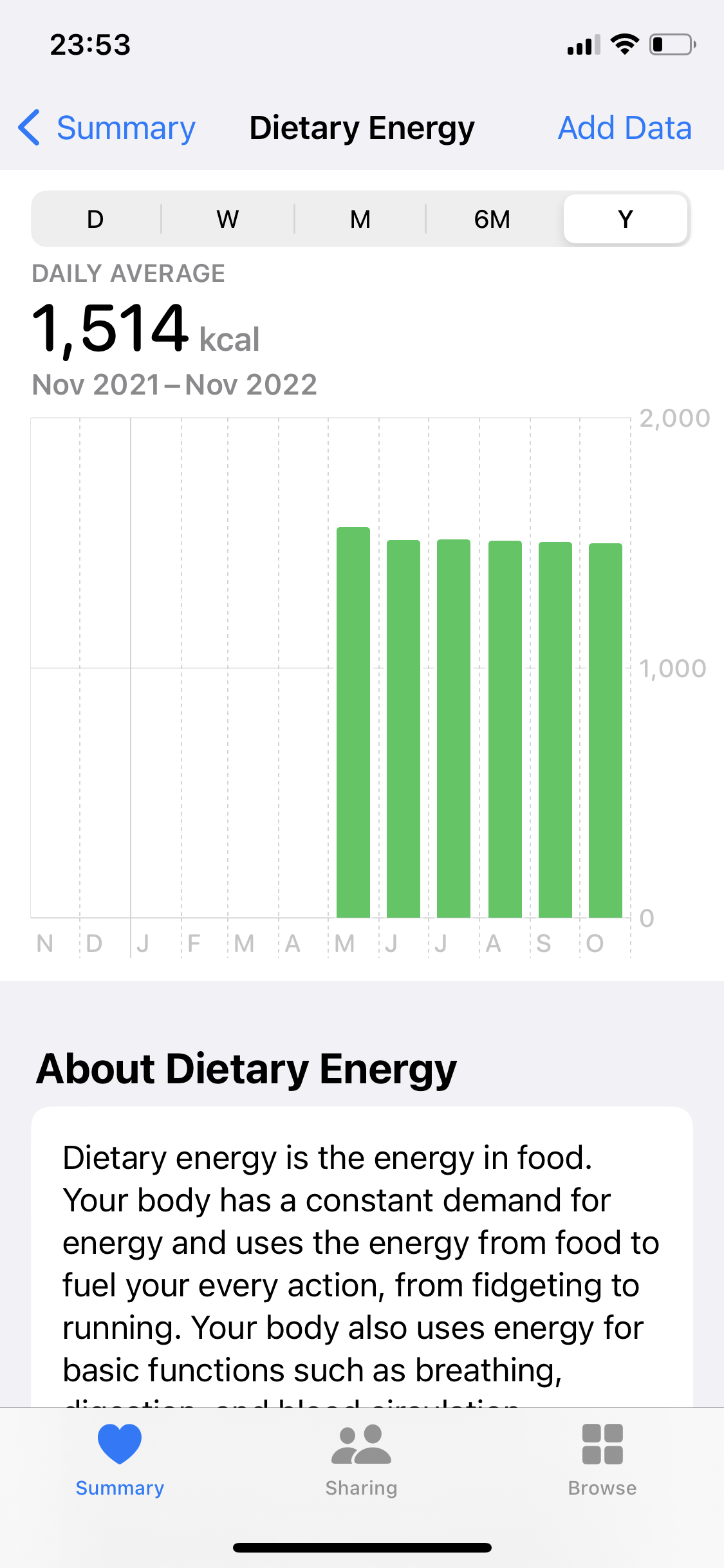Select the W weekly view
The width and height of the screenshot is (724, 1568).
tap(228, 219)
